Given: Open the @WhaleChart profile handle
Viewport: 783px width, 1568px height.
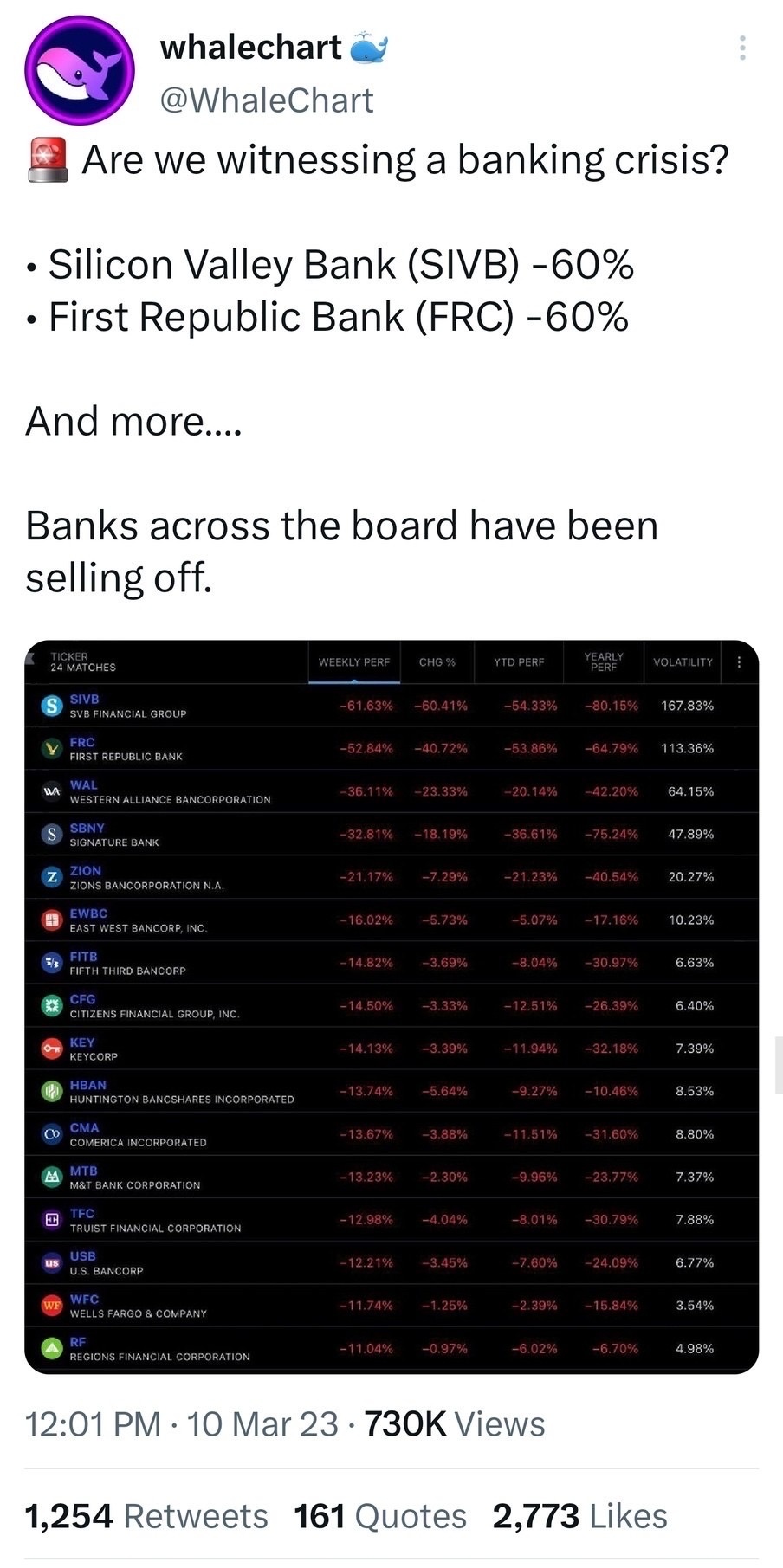Looking at the screenshot, I should point(266,100).
